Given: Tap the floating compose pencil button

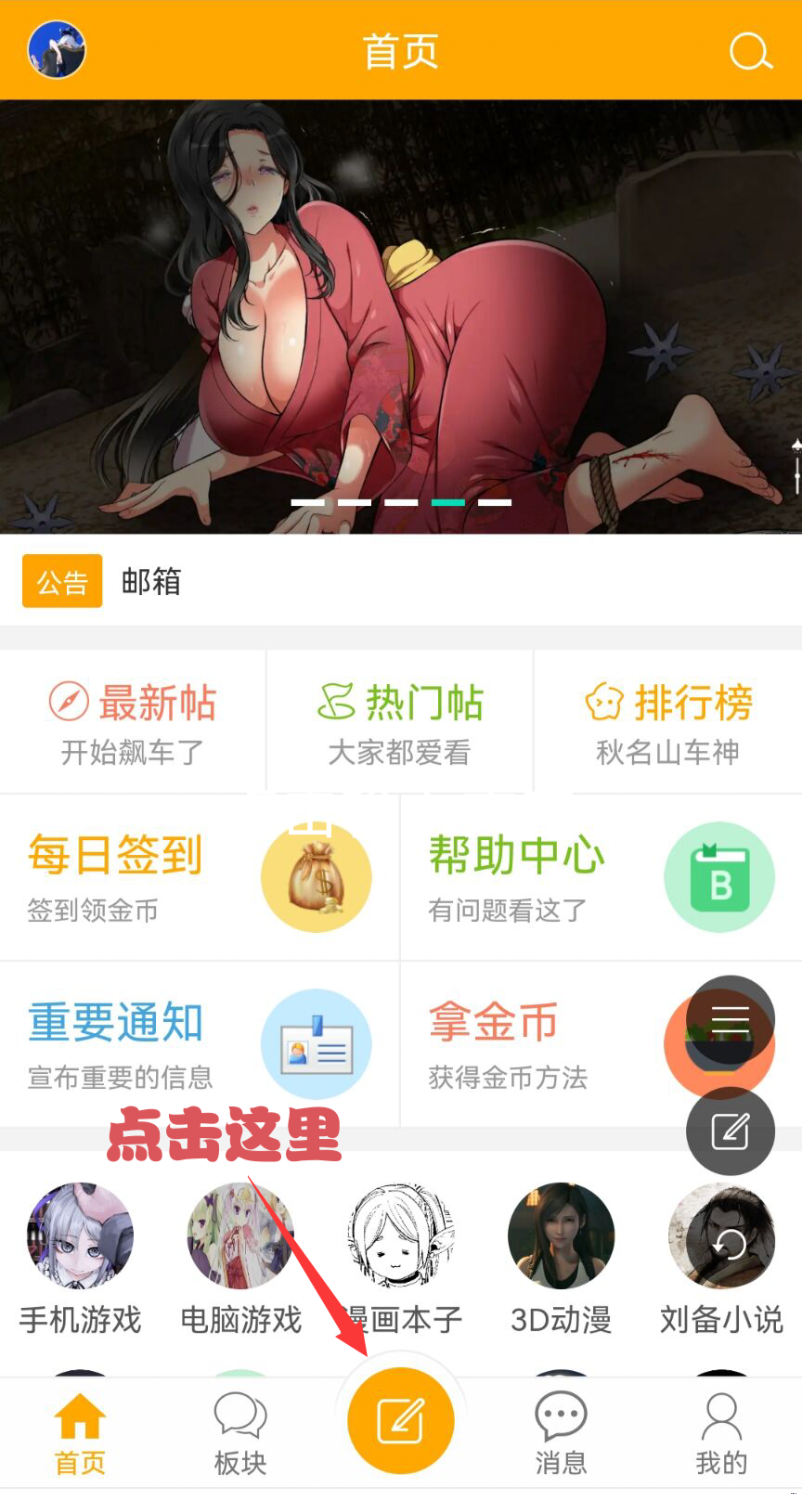Looking at the screenshot, I should tap(730, 1131).
